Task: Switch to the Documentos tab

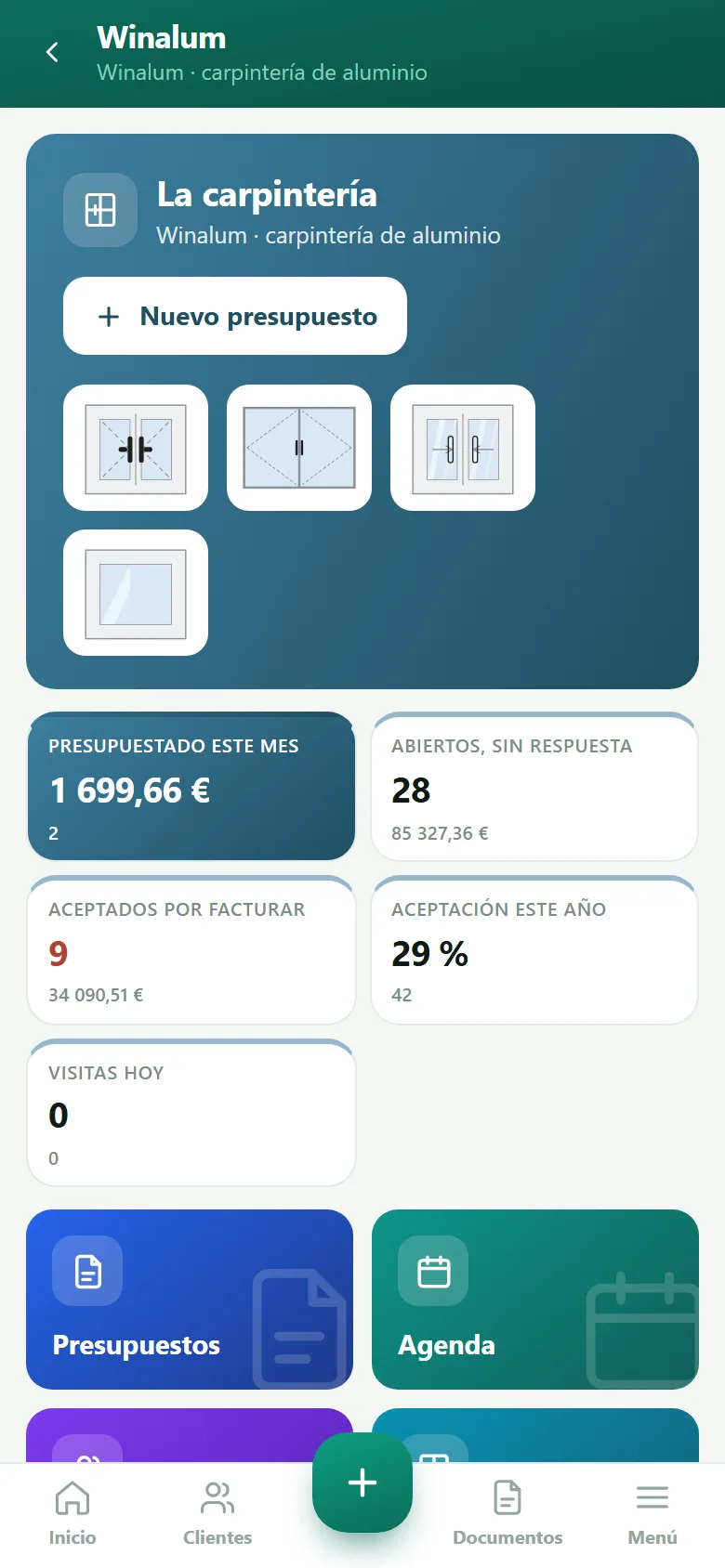Action: (x=507, y=1514)
